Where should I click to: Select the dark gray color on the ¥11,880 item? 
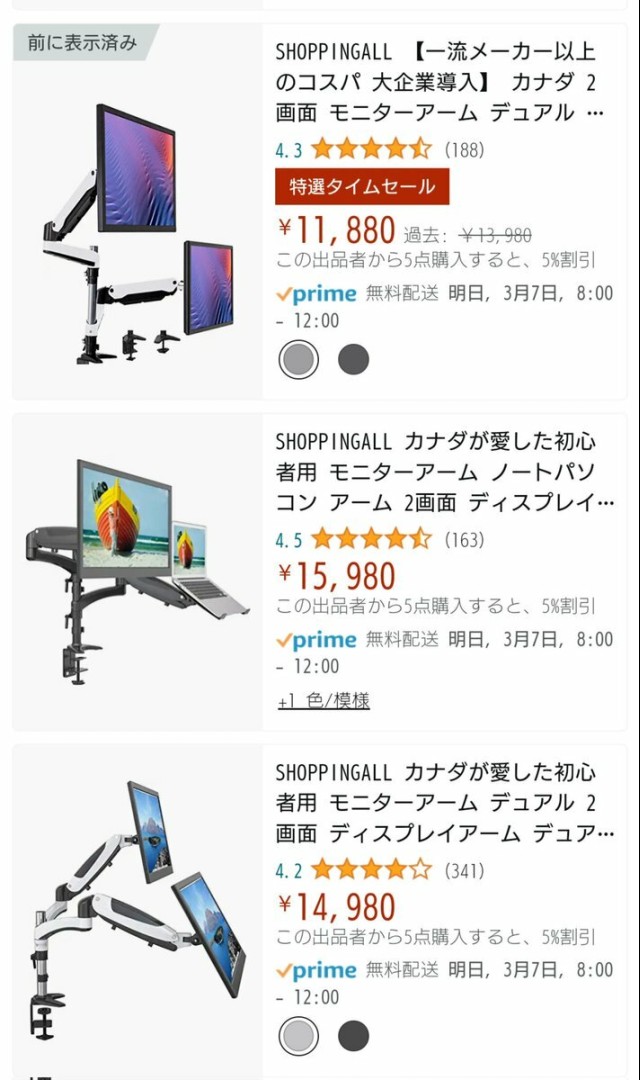point(353,359)
